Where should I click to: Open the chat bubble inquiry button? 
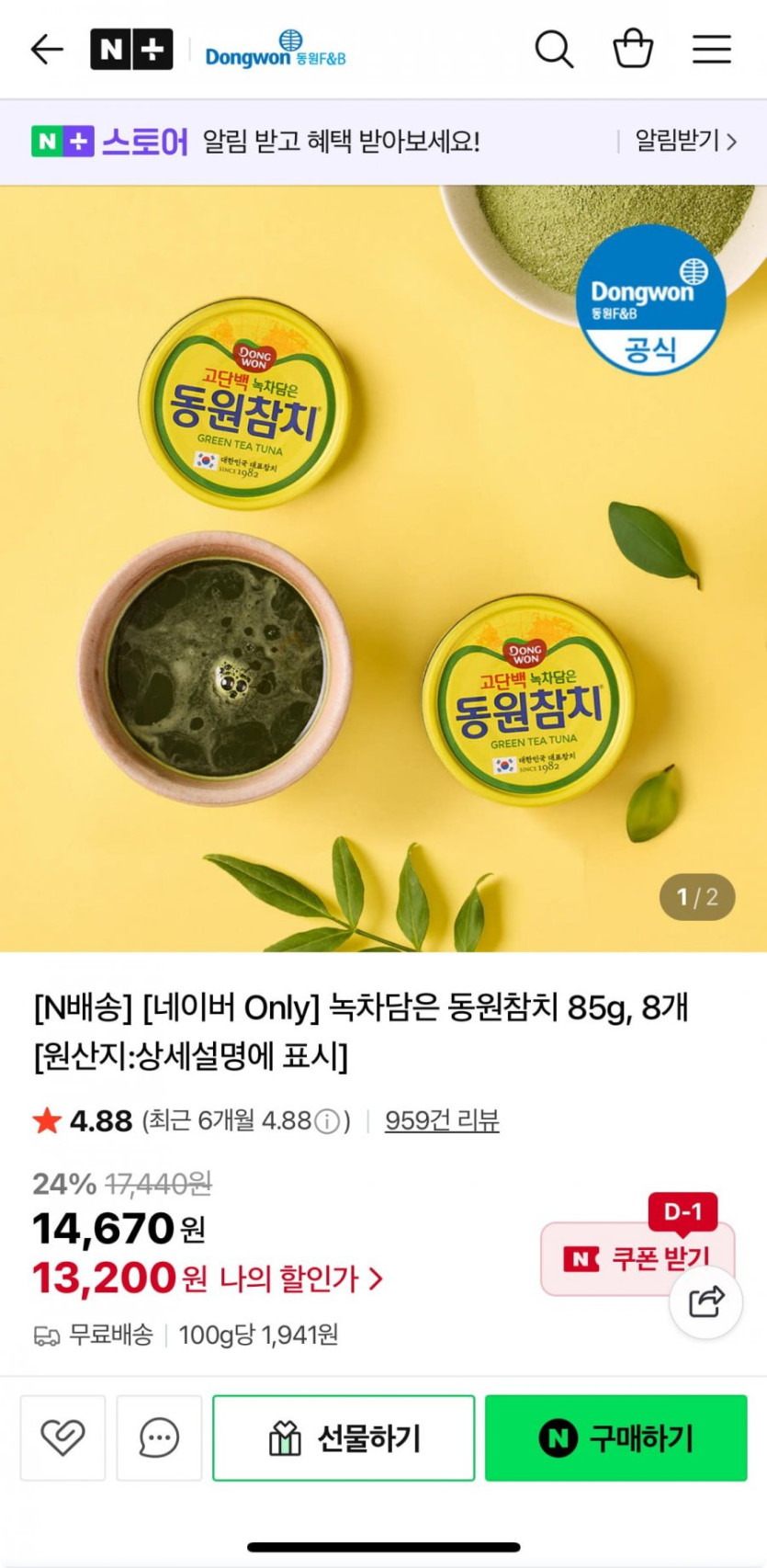pyautogui.click(x=158, y=1437)
